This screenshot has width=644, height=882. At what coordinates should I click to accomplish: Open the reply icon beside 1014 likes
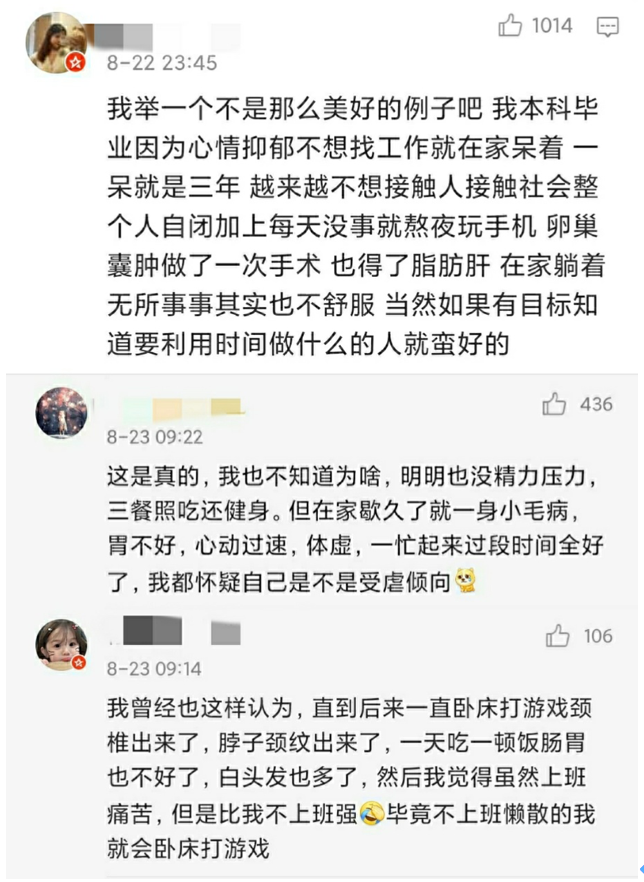pos(606,27)
